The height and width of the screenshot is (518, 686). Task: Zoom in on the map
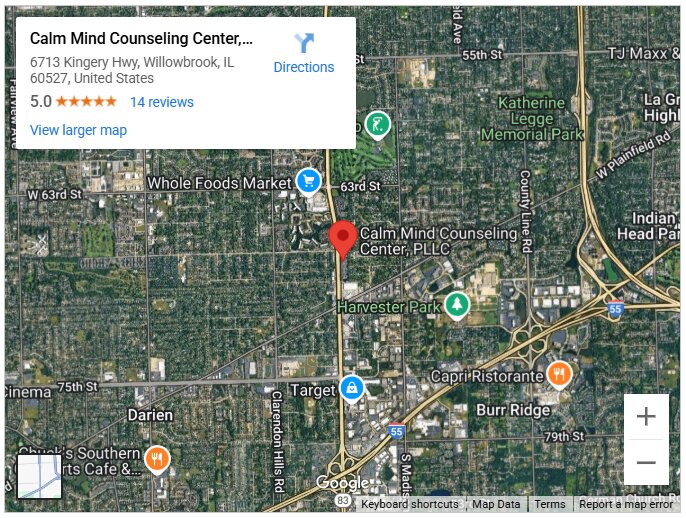coord(646,417)
